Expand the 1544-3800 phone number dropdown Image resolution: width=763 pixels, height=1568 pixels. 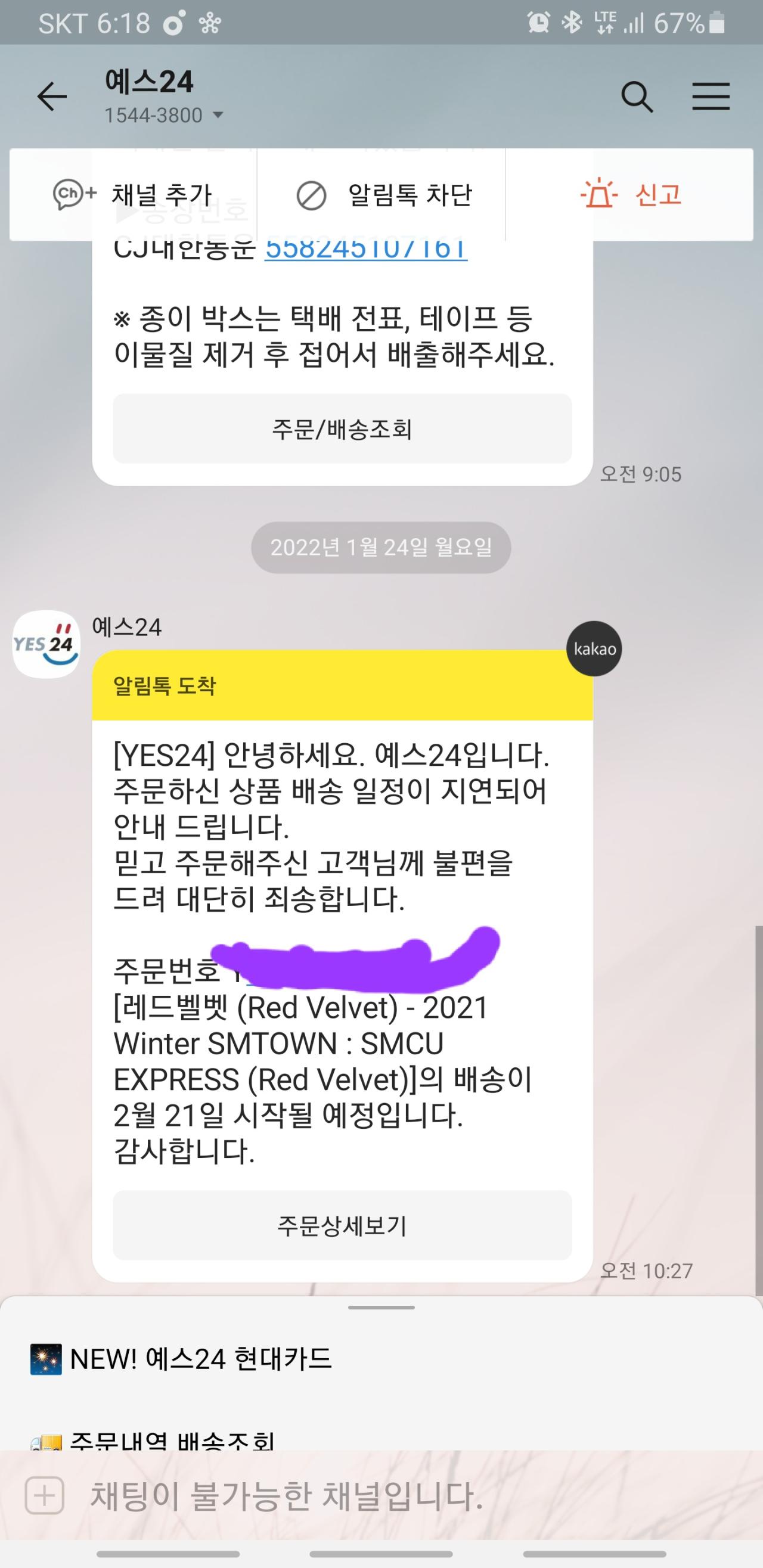[x=218, y=115]
